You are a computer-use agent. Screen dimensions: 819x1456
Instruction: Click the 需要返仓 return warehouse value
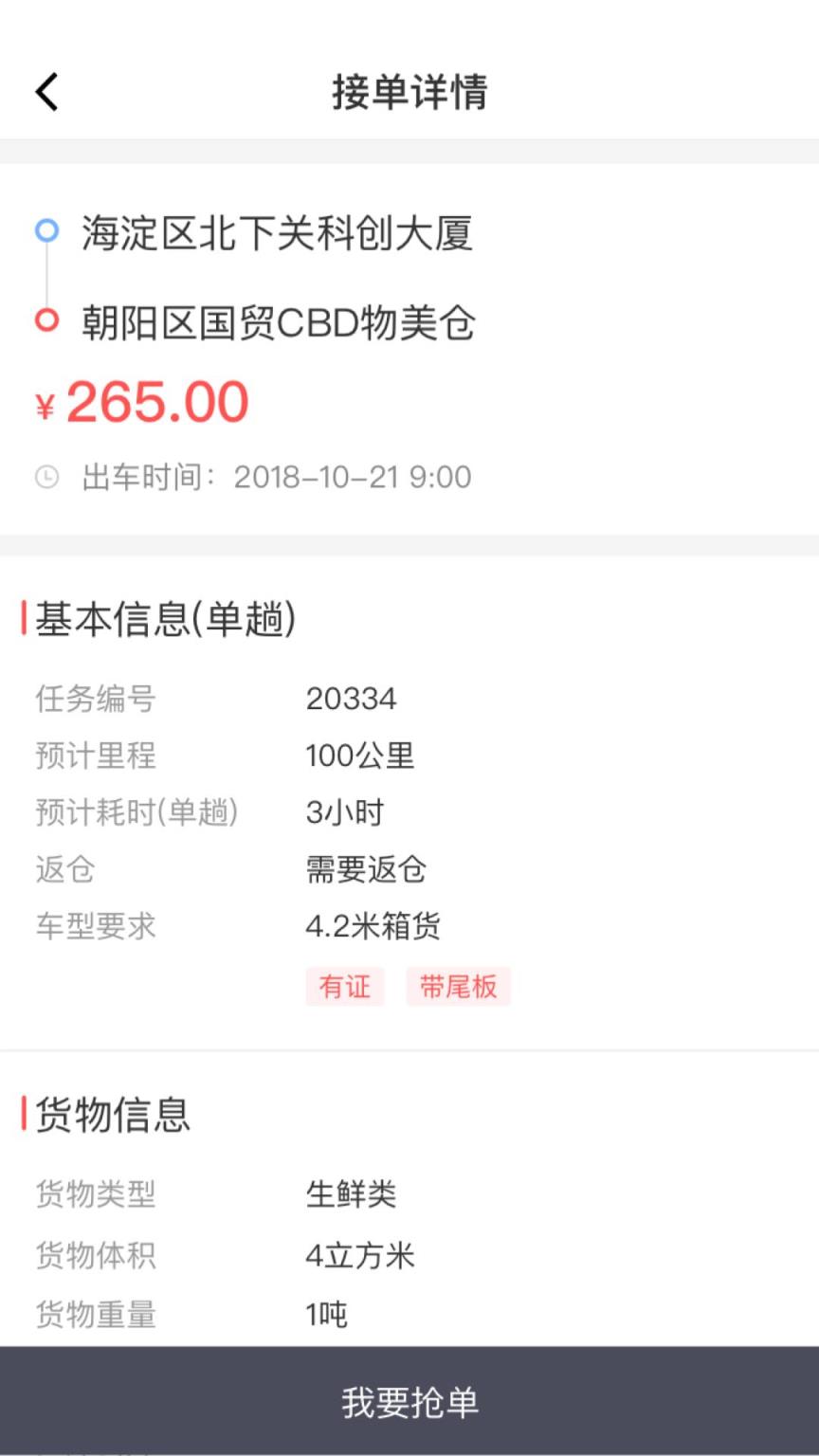point(366,869)
